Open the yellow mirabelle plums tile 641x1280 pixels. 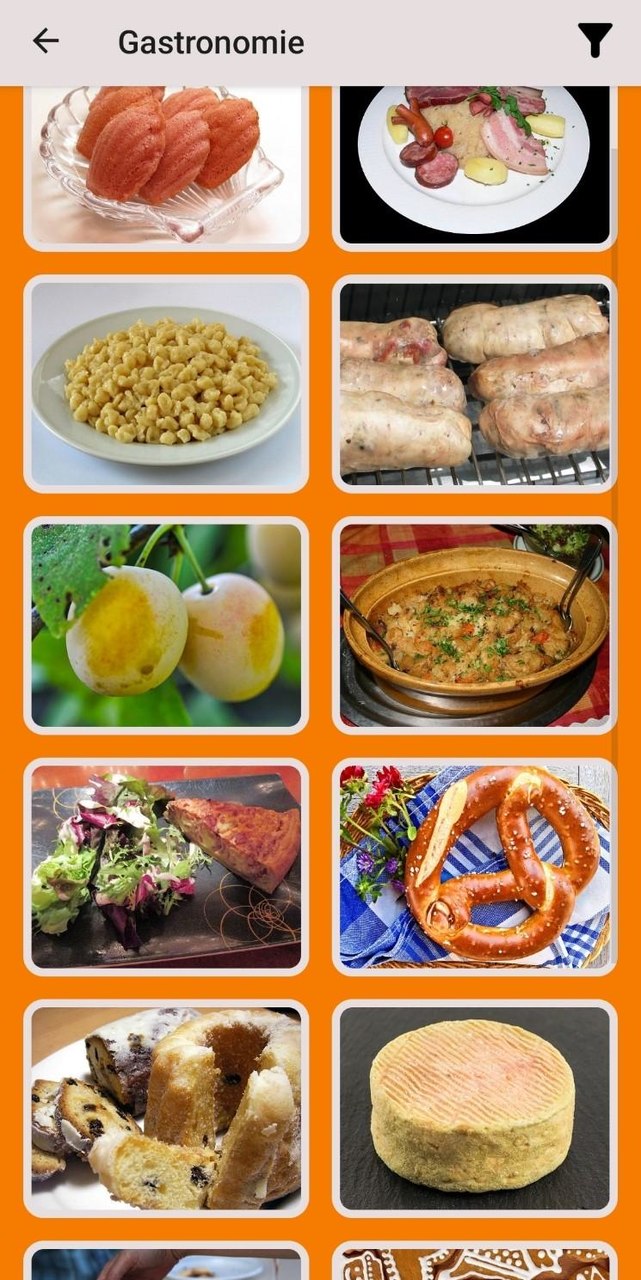[166, 625]
